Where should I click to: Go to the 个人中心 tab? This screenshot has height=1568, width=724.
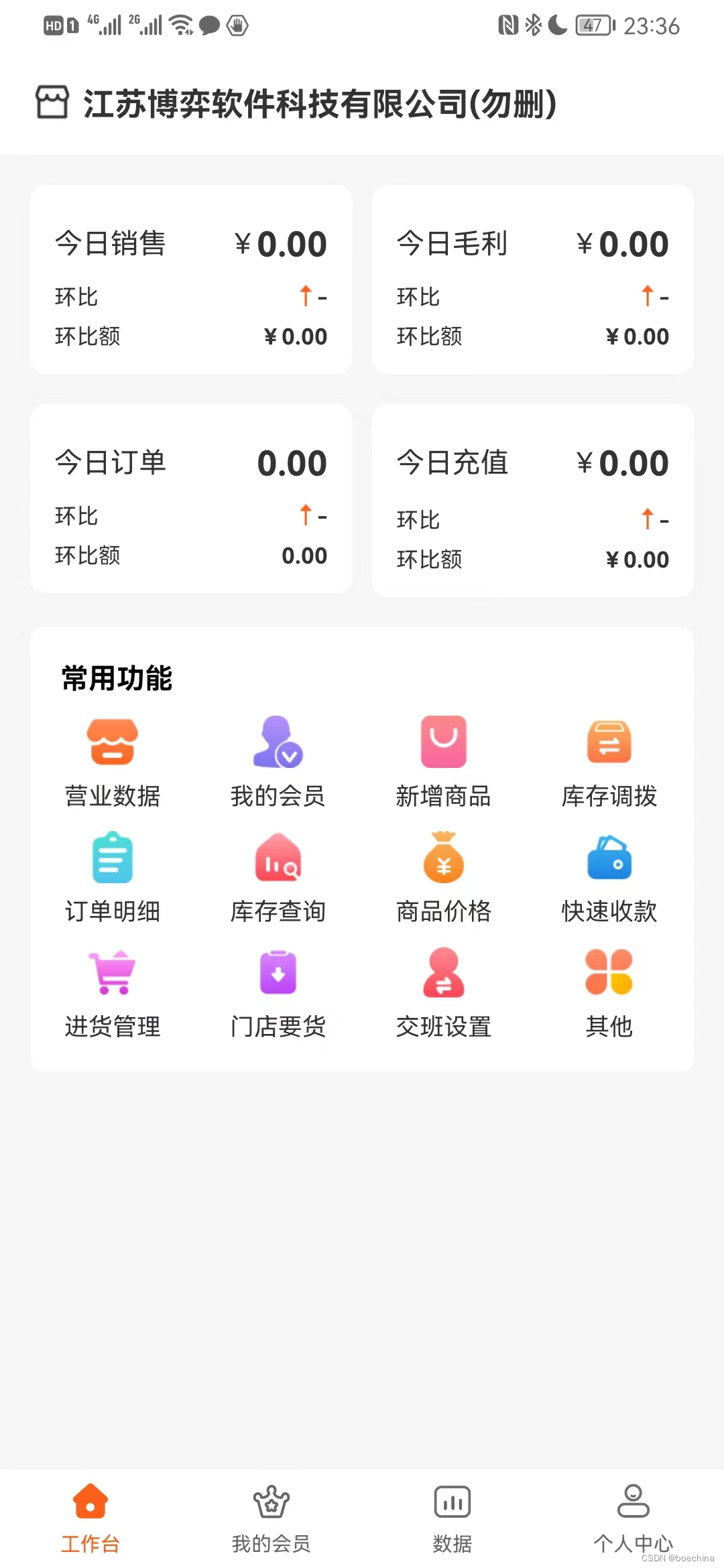[x=633, y=1518]
